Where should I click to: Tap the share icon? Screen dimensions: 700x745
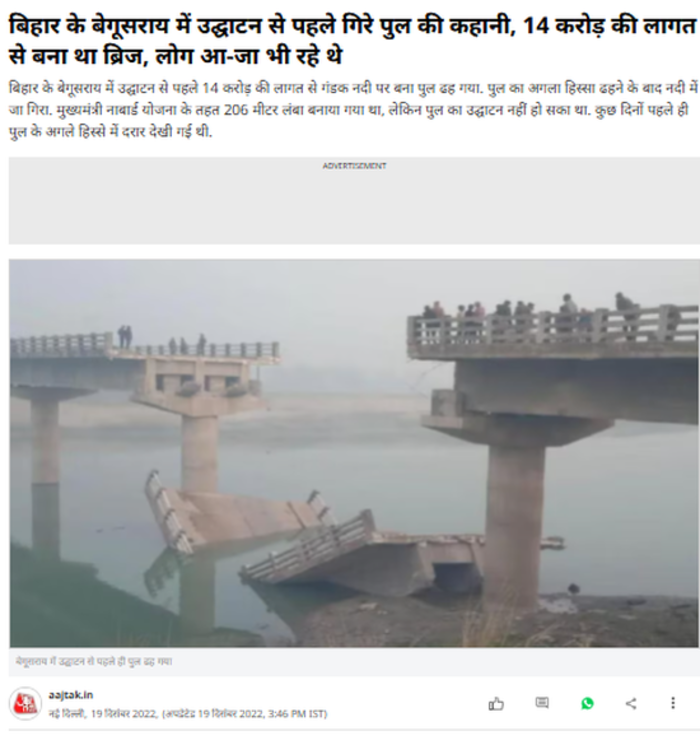coord(631,704)
